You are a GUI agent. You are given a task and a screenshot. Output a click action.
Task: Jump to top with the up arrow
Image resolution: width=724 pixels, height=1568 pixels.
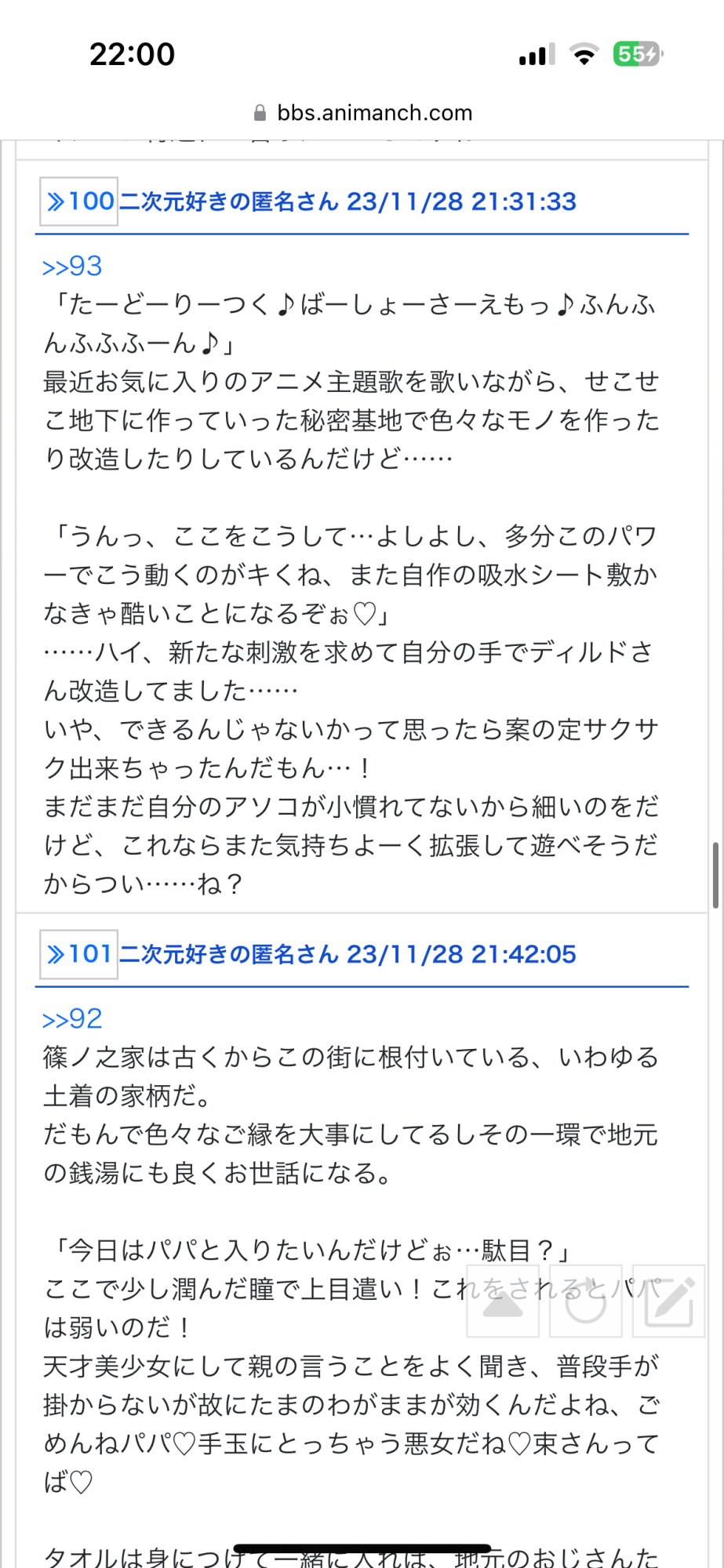click(503, 1301)
